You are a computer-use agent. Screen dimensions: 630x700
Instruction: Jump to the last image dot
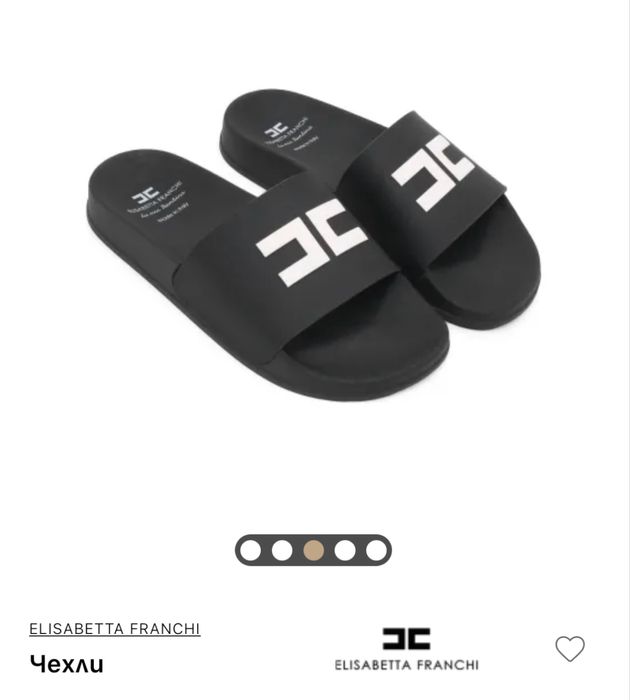[376, 550]
